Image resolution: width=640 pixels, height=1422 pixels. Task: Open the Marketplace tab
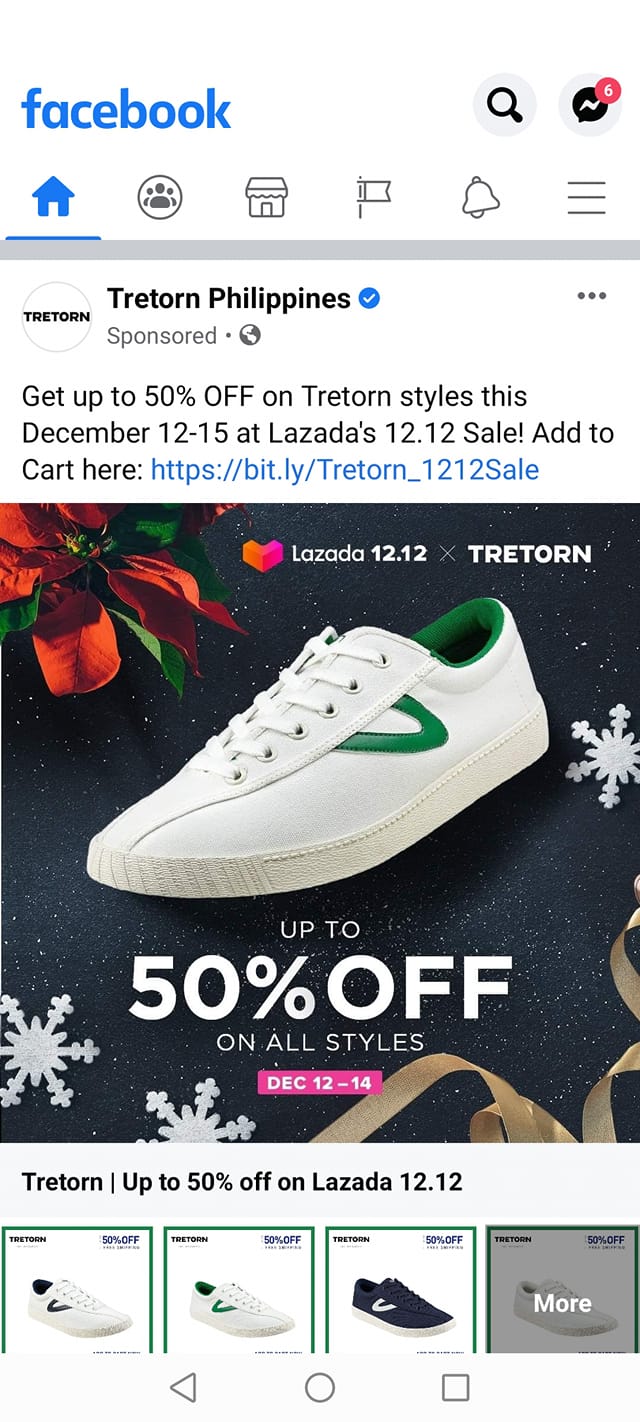[x=267, y=198]
